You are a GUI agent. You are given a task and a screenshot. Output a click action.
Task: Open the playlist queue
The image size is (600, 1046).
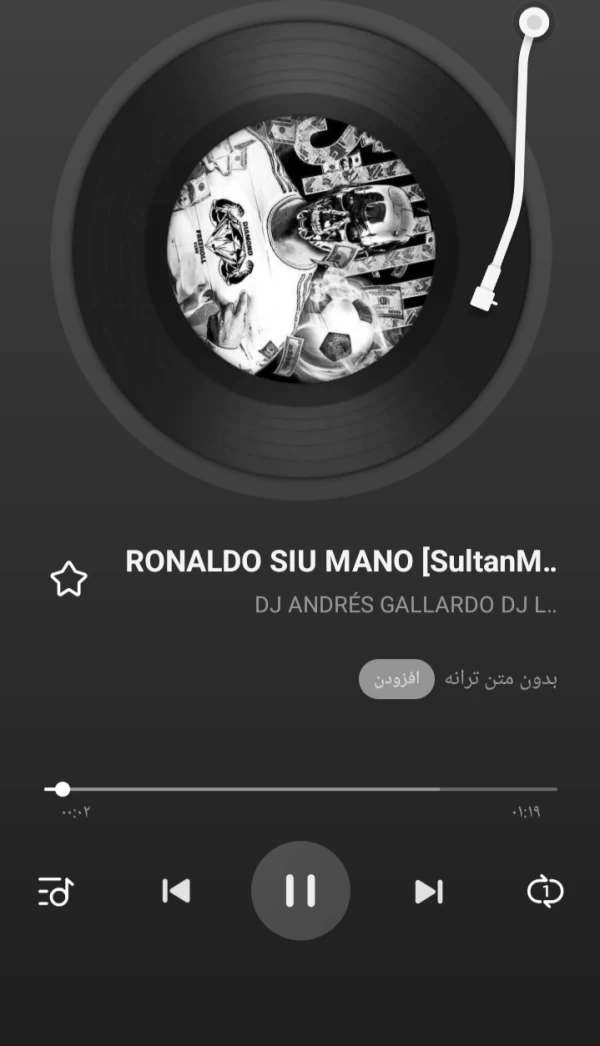click(x=56, y=891)
